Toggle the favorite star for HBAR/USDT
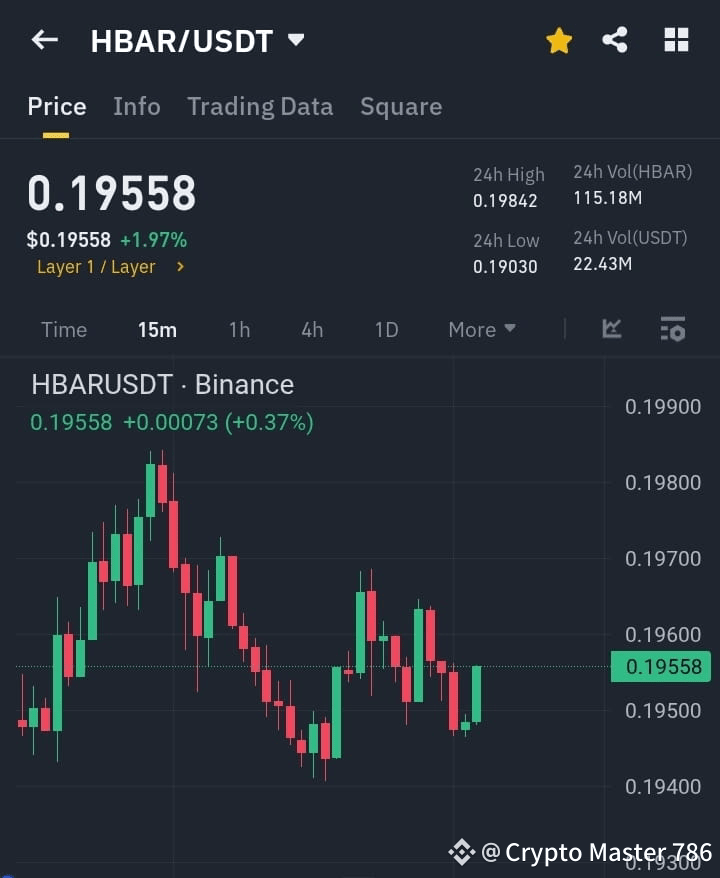Image resolution: width=720 pixels, height=878 pixels. click(558, 40)
